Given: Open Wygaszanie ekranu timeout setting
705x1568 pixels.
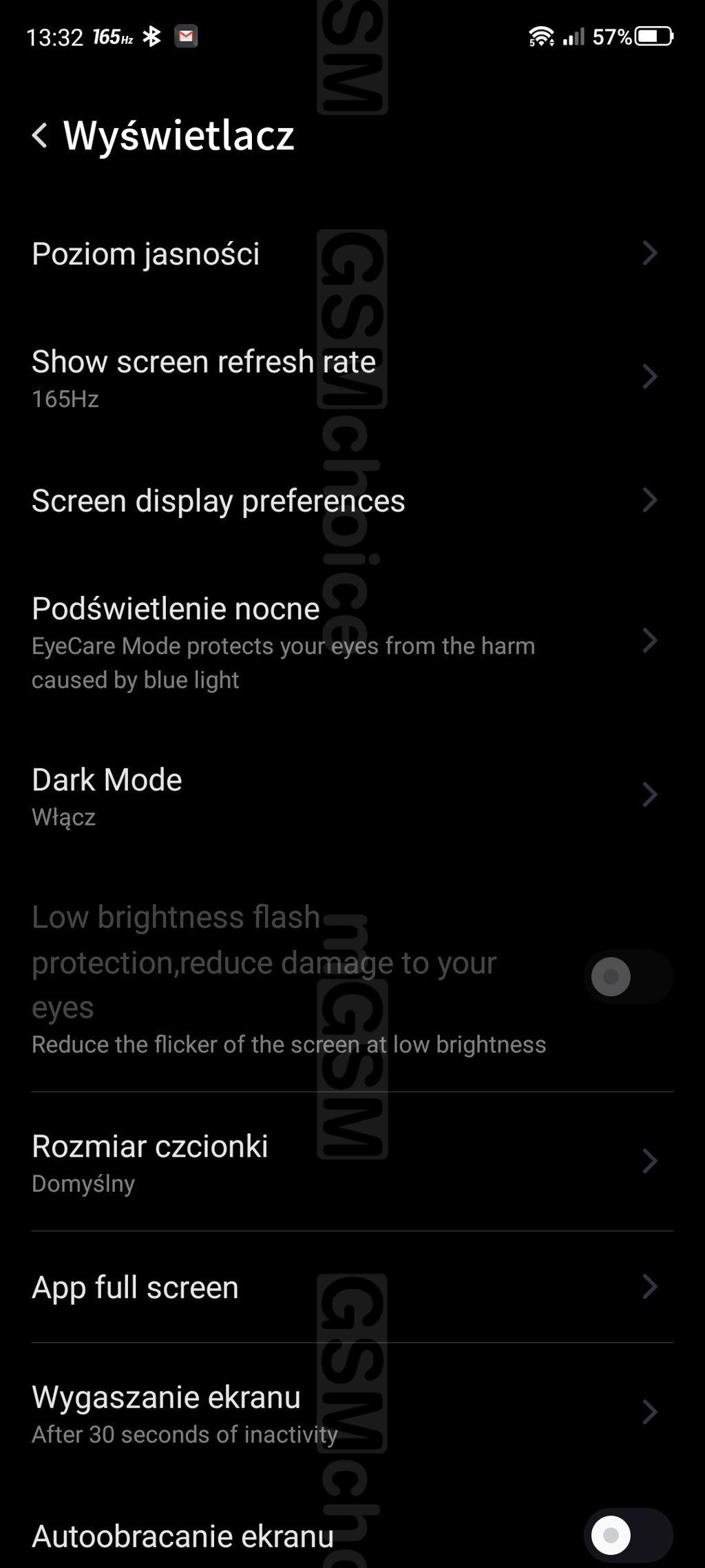Looking at the screenshot, I should (x=352, y=1412).
